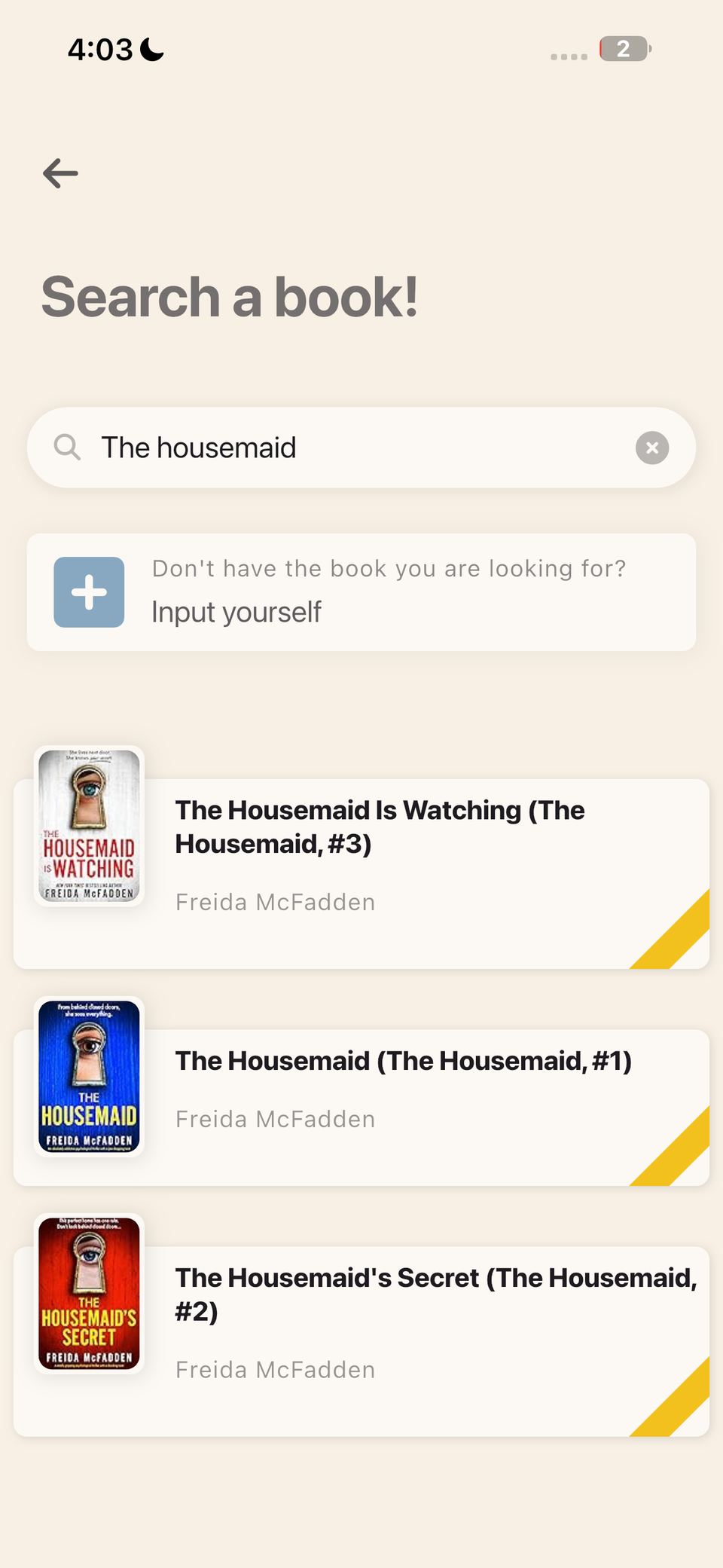Image resolution: width=723 pixels, height=1568 pixels.
Task: Tap the blue Housemaid book cover
Action: [88, 1077]
